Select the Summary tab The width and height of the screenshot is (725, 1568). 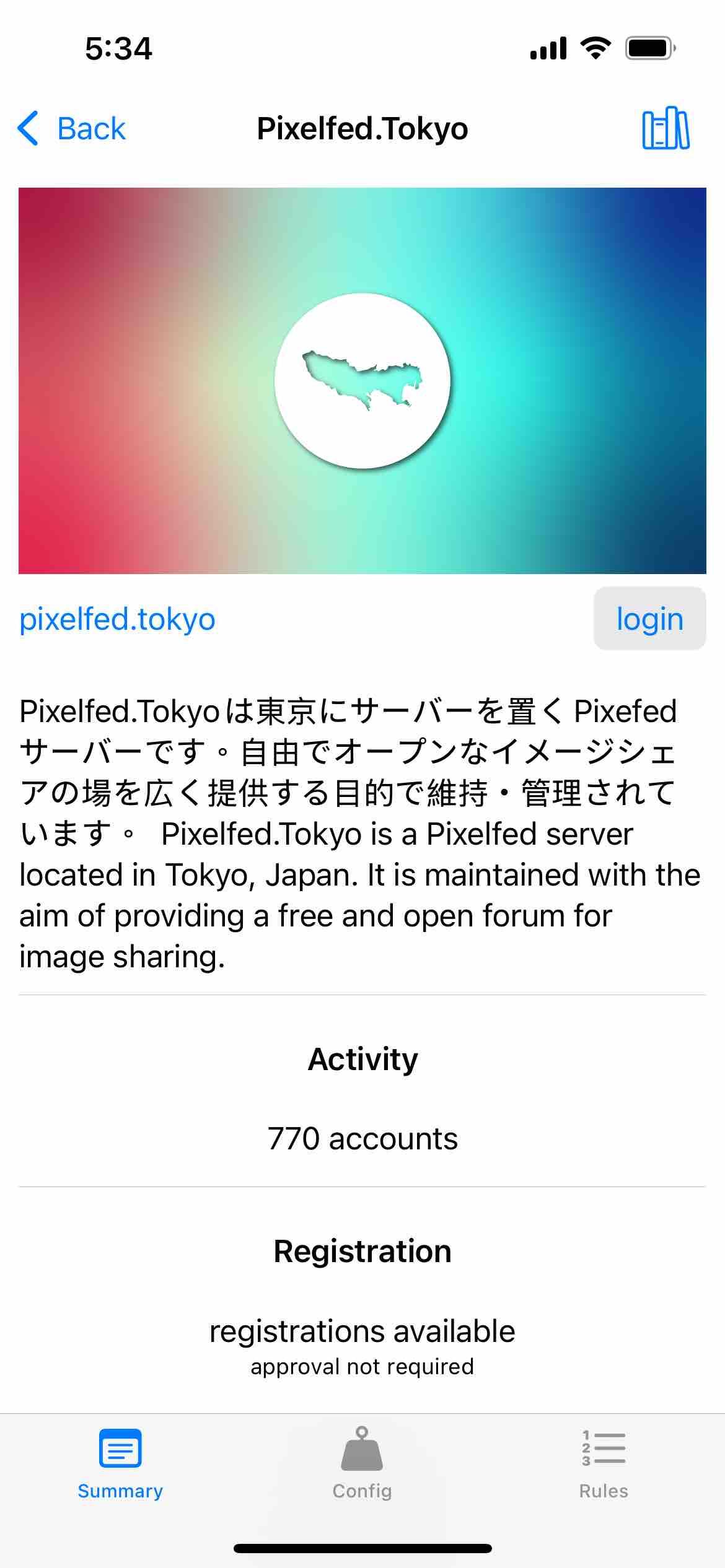coord(120,1463)
